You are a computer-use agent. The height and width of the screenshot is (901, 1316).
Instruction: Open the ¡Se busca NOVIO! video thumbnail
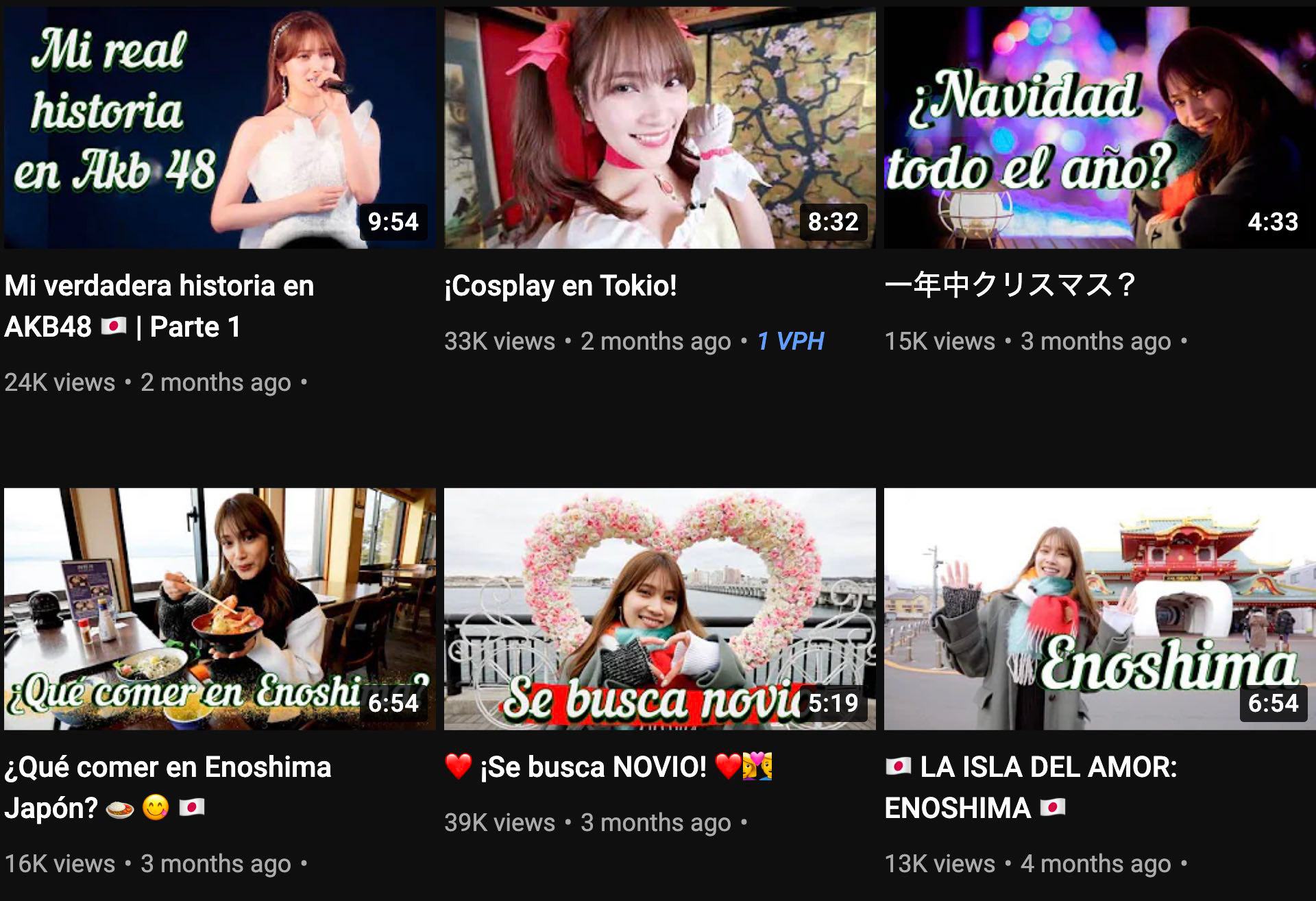pyautogui.click(x=659, y=609)
